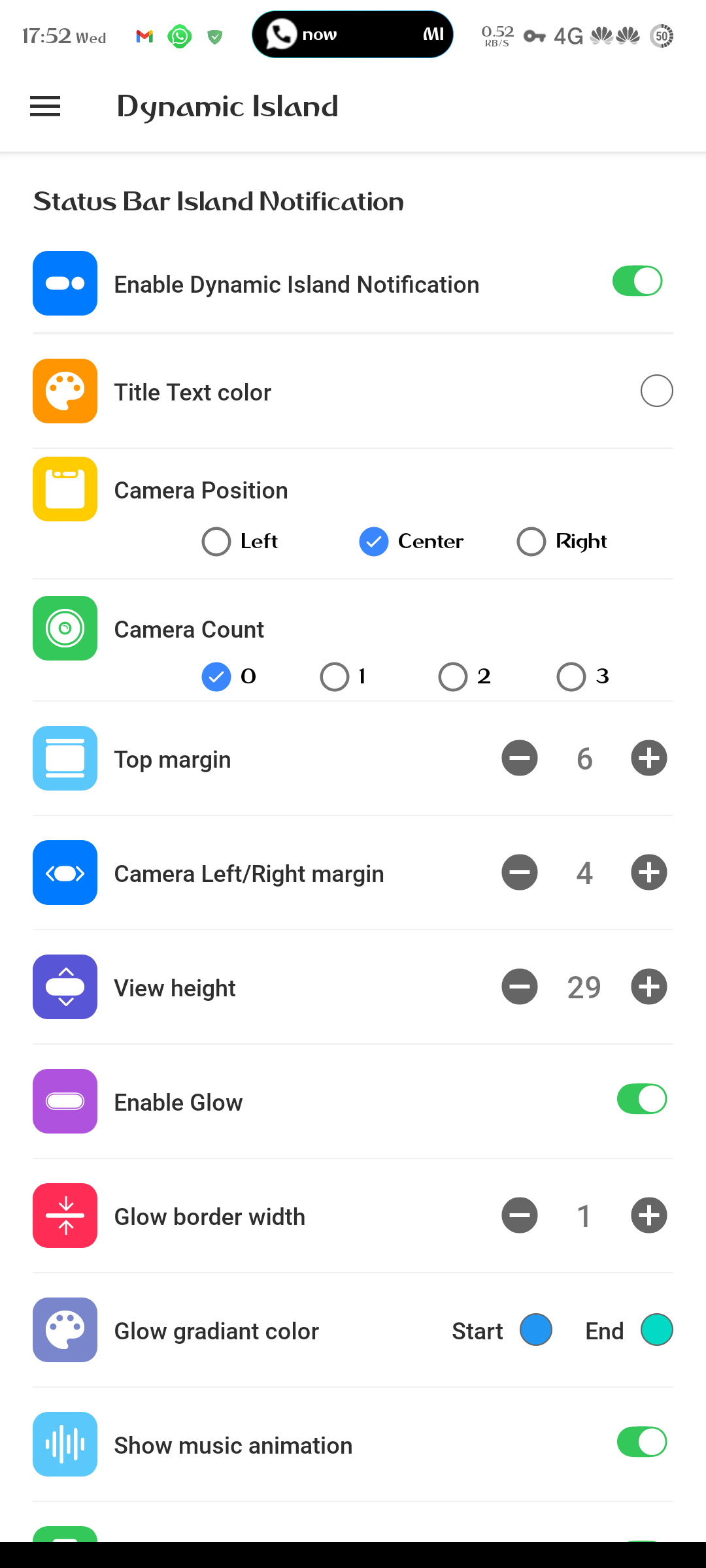The width and height of the screenshot is (706, 1568).
Task: Select Left camera position
Action: point(216,542)
